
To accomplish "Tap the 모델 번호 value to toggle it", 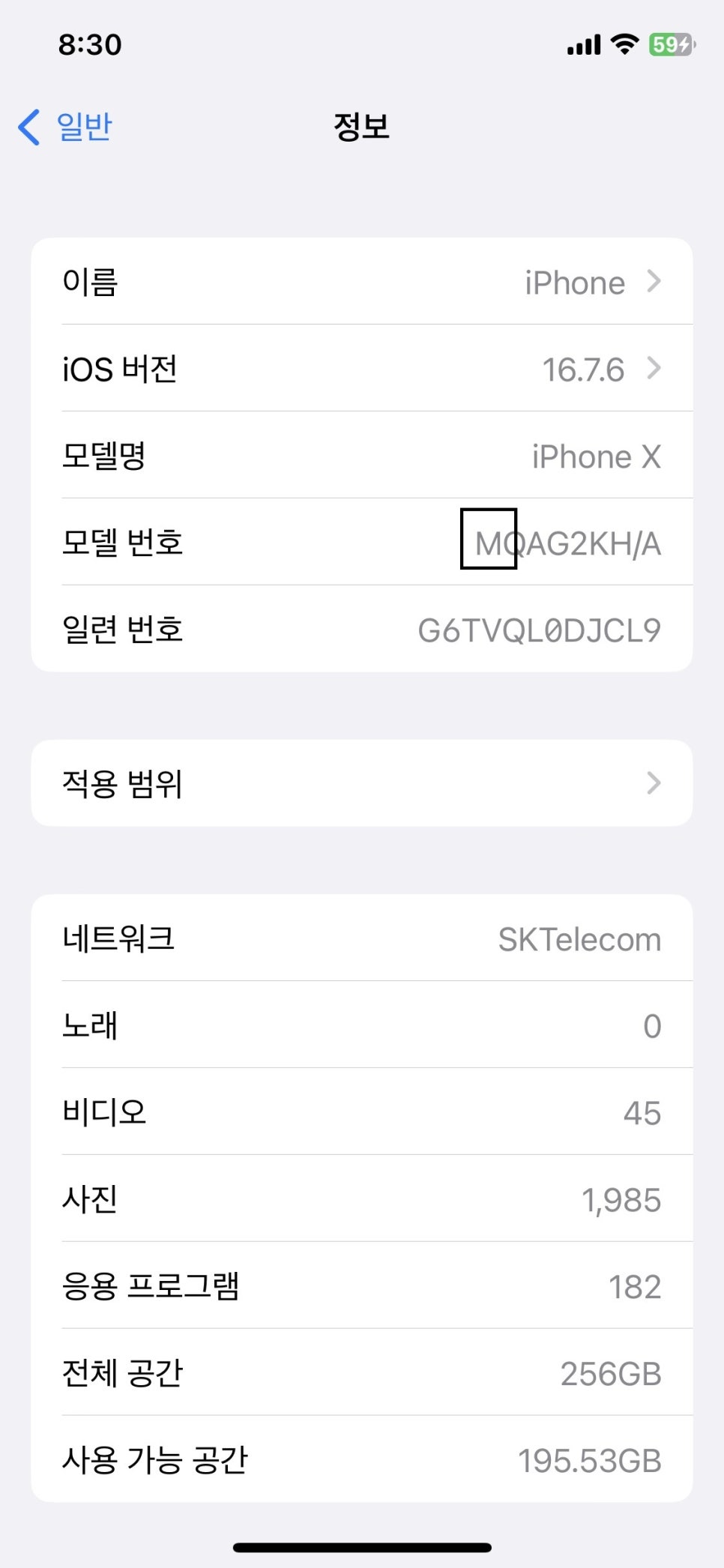I will coord(568,543).
